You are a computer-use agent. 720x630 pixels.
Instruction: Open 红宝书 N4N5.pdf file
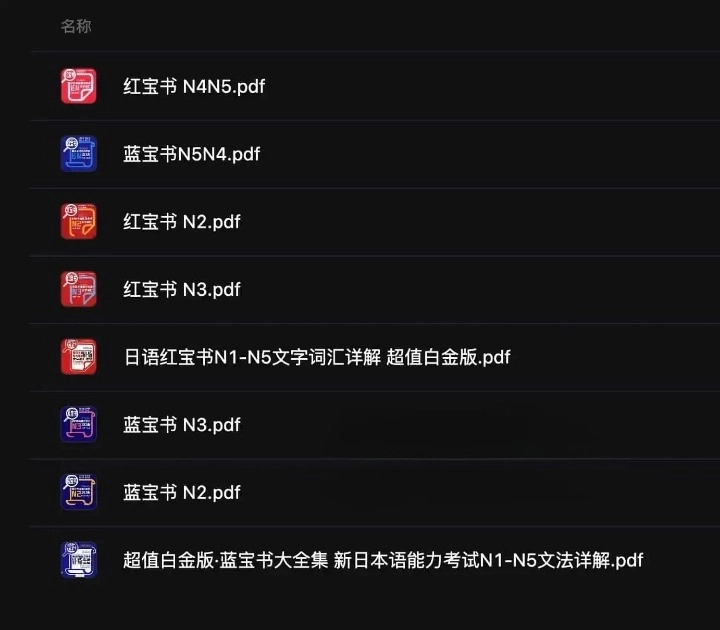click(193, 86)
